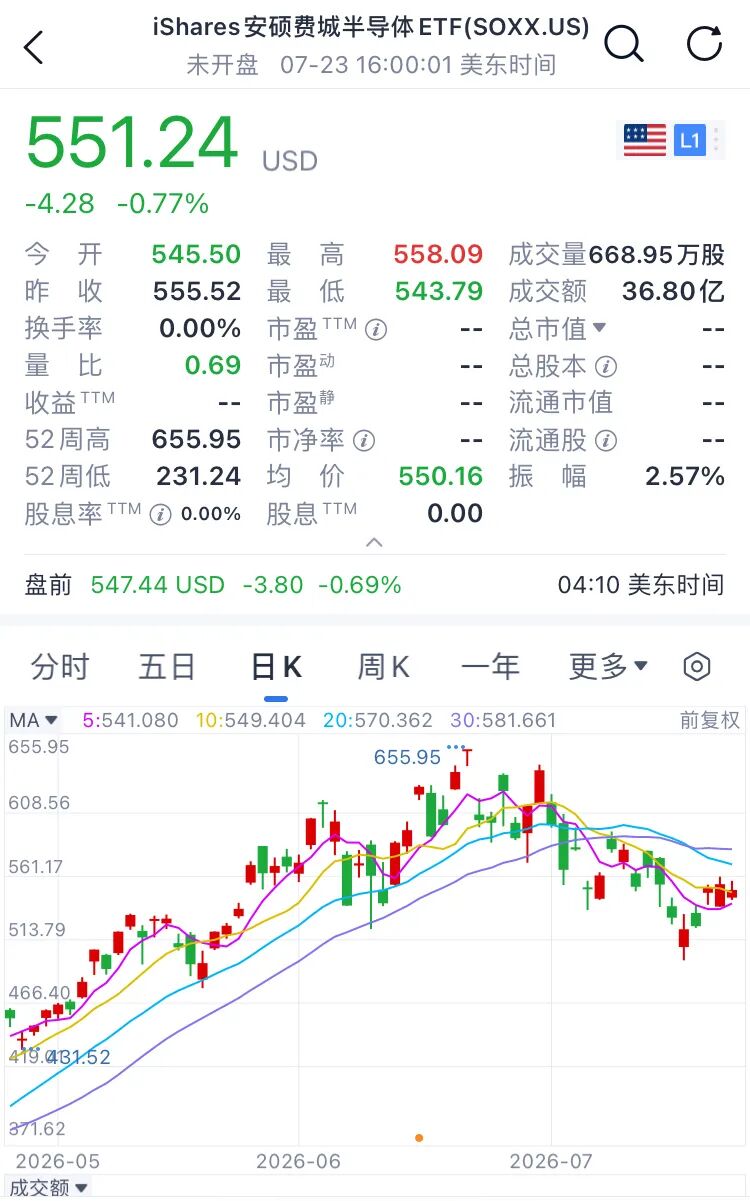This screenshot has width=750, height=1201.
Task: Refresh the SOXX quote data
Action: pyautogui.click(x=705, y=43)
